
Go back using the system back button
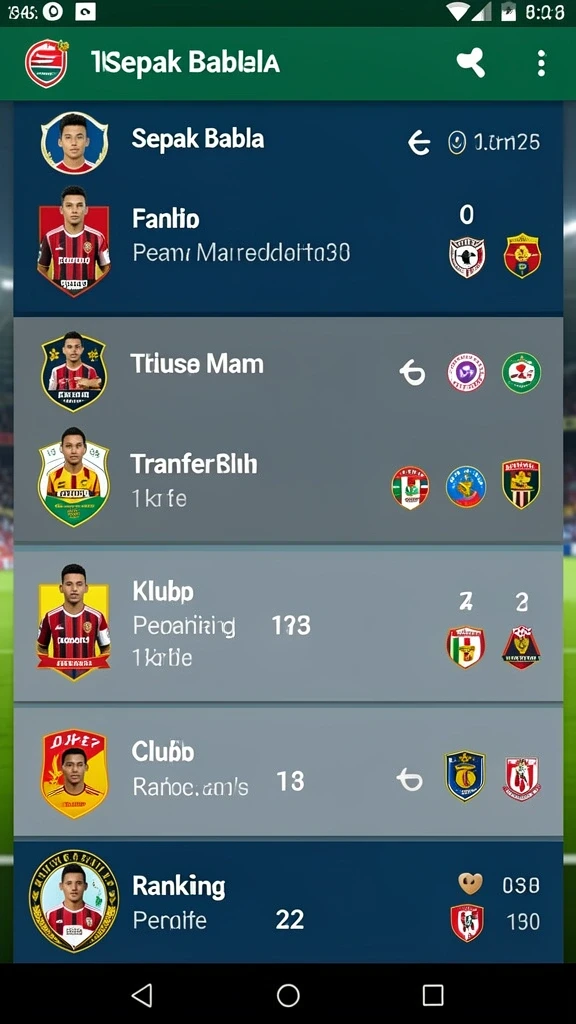point(142,995)
